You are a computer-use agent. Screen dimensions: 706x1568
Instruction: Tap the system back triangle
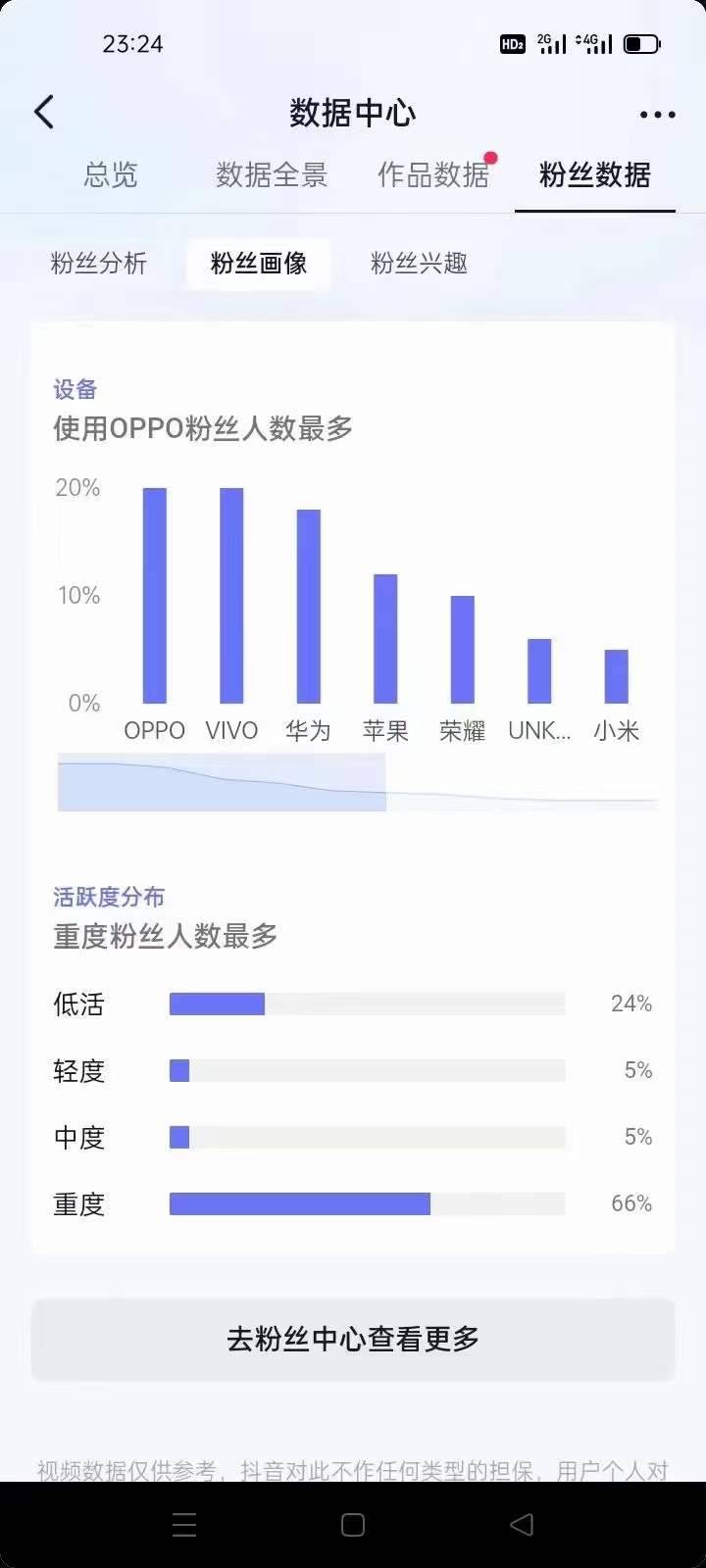click(522, 1525)
